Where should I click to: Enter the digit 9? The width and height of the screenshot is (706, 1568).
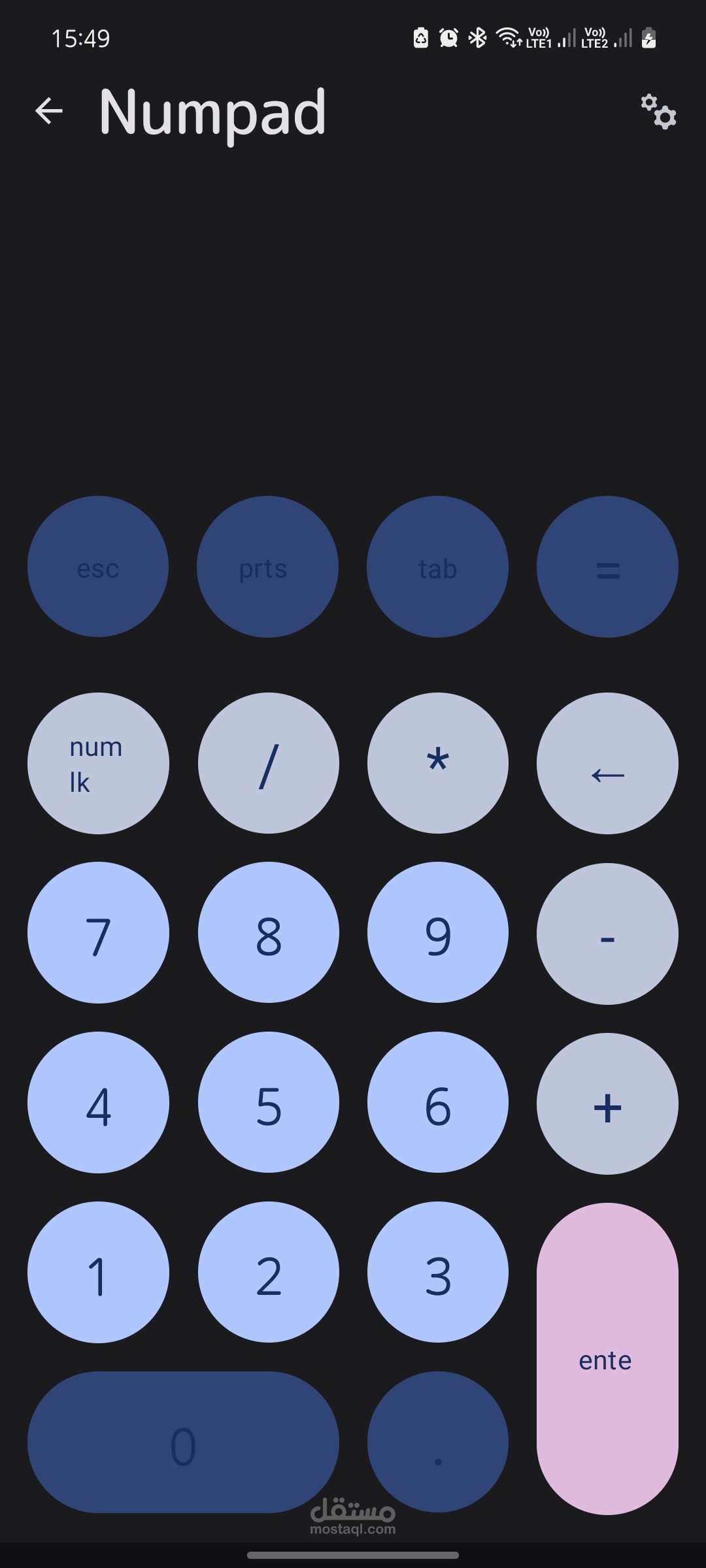[x=437, y=933]
